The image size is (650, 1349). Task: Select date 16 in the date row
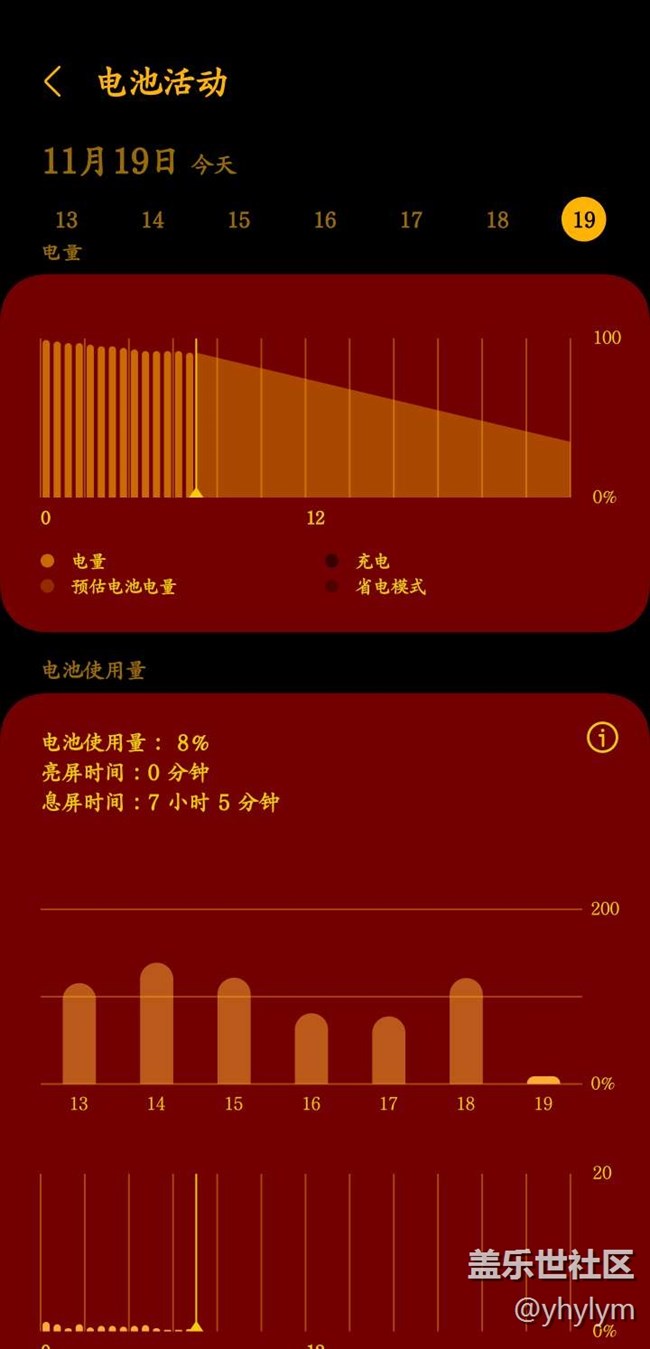click(x=325, y=220)
